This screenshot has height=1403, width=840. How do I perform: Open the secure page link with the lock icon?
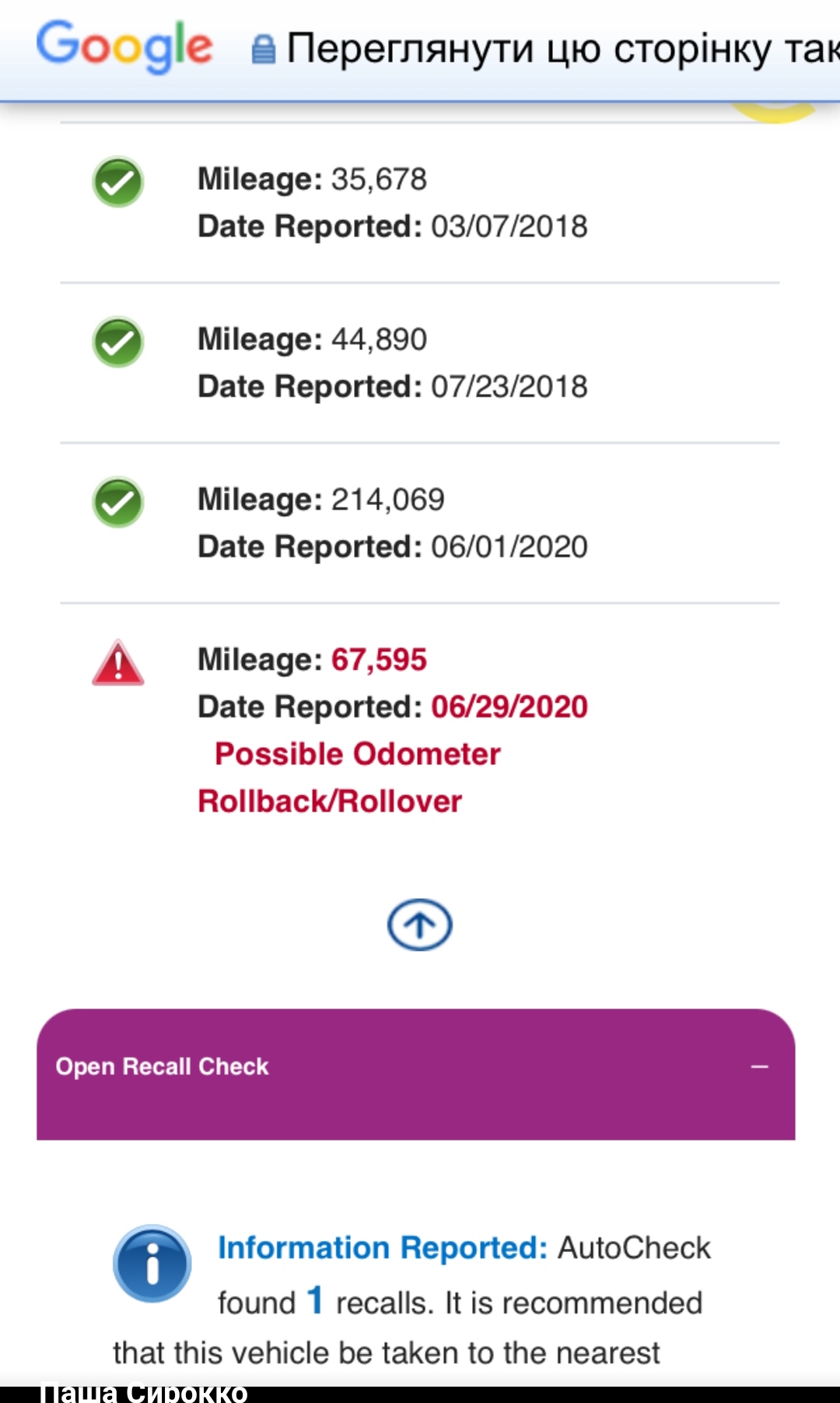[544, 48]
